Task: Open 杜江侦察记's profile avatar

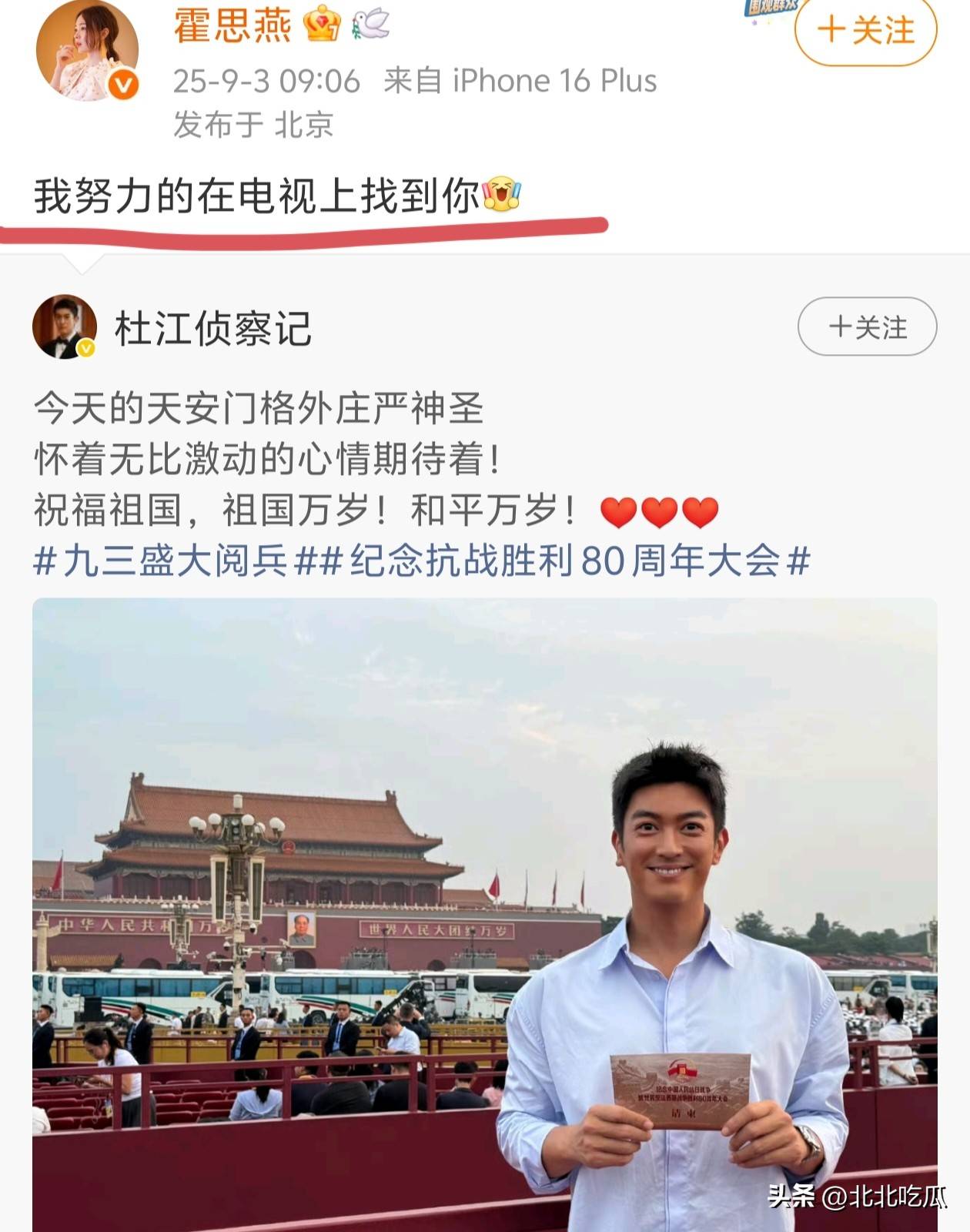Action: [x=65, y=326]
